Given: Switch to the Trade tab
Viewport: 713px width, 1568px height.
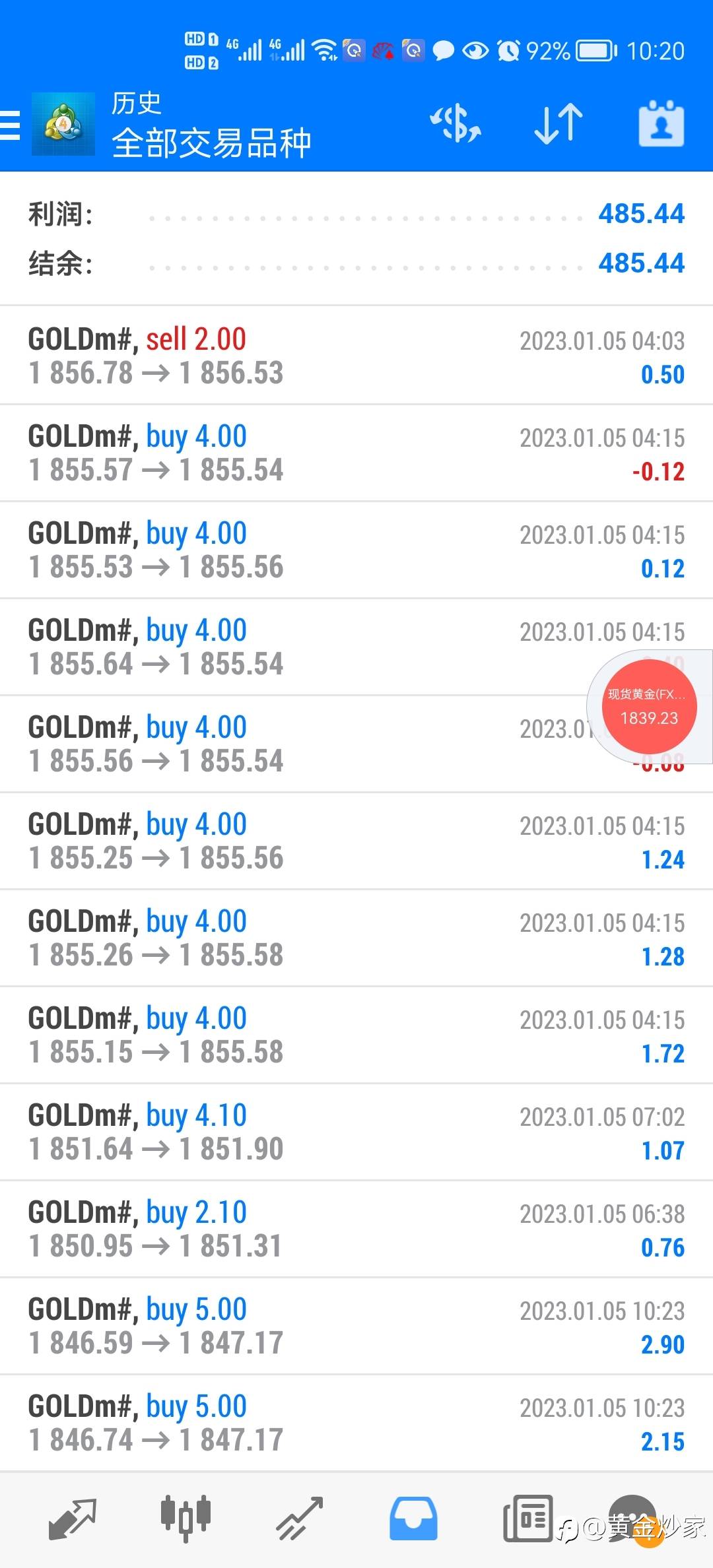Looking at the screenshot, I should point(299,1519).
